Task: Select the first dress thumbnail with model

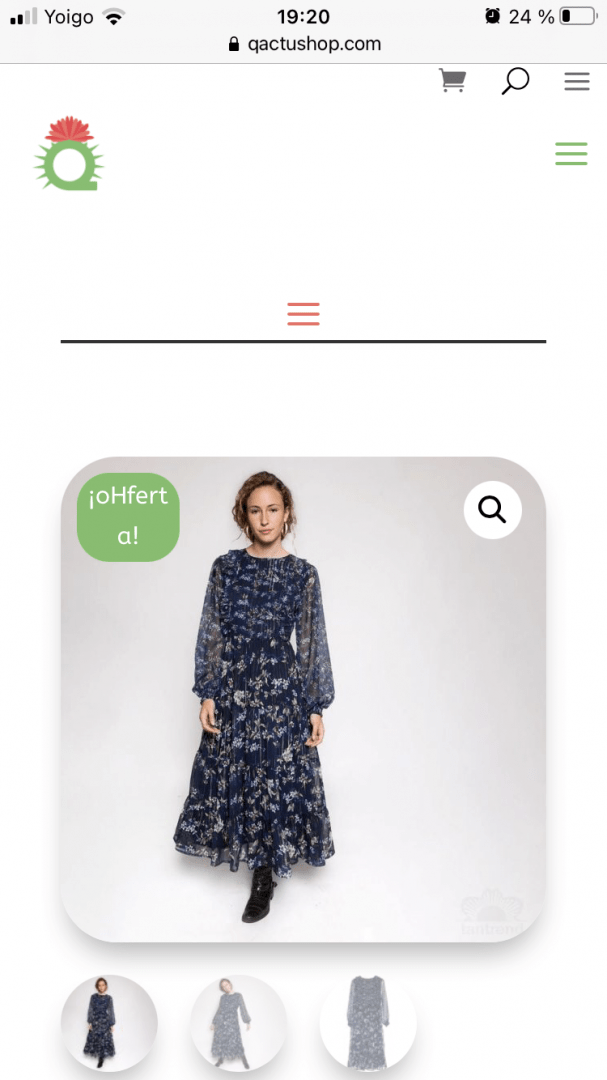Action: coord(109,1023)
